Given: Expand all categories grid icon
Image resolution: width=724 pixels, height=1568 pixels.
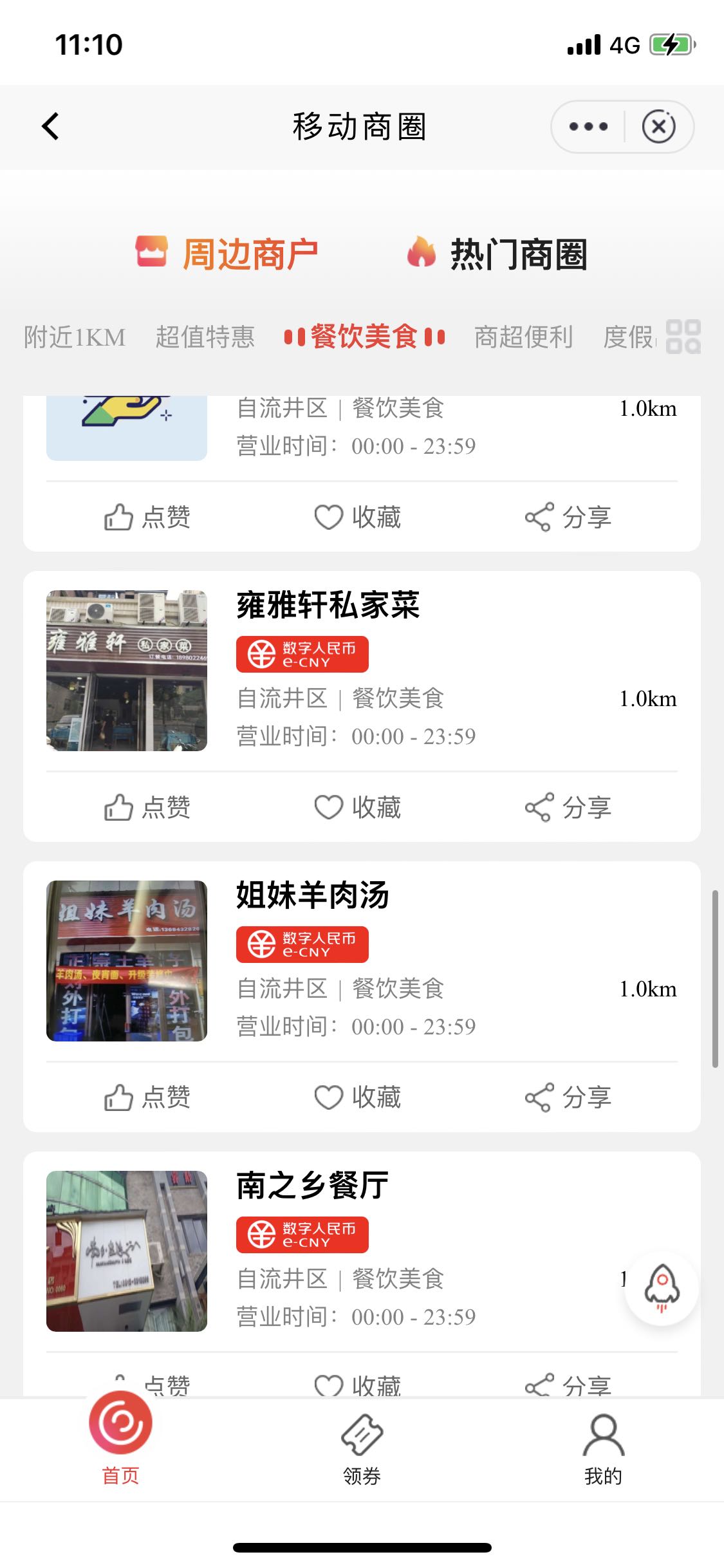Looking at the screenshot, I should (683, 337).
